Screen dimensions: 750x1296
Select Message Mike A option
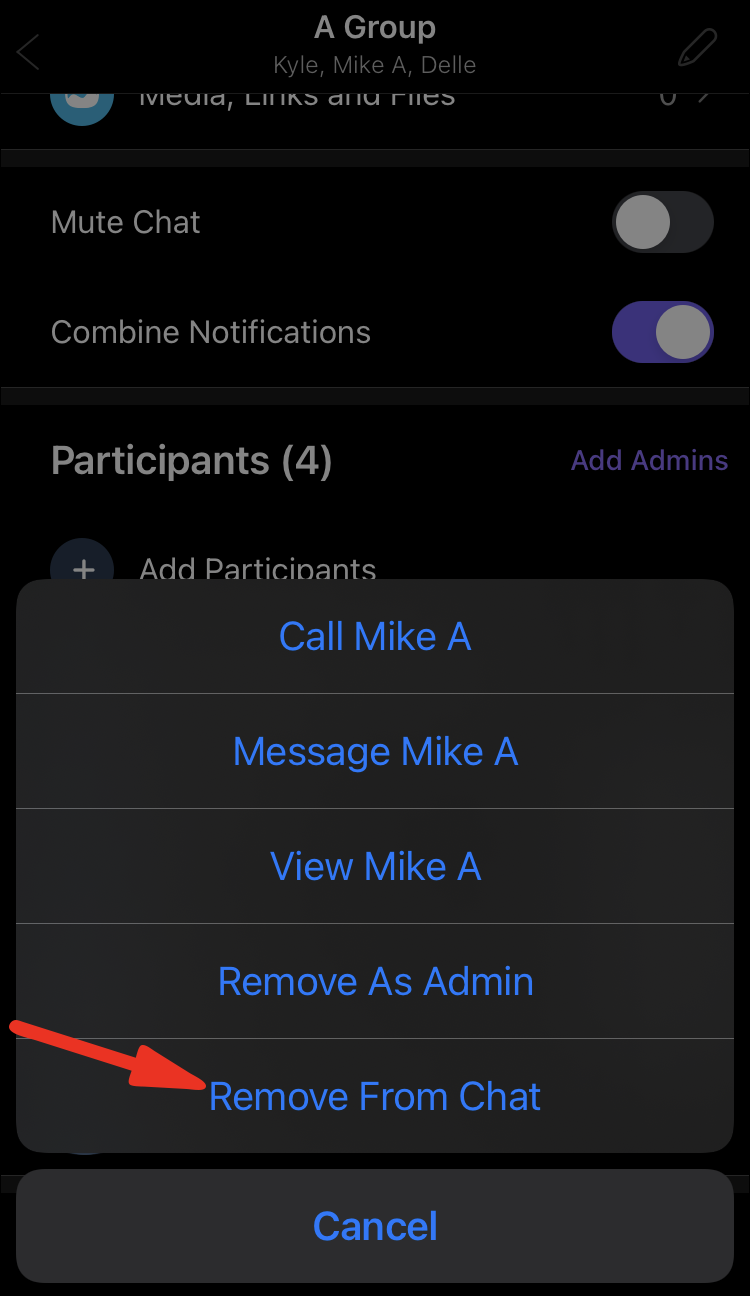point(375,752)
